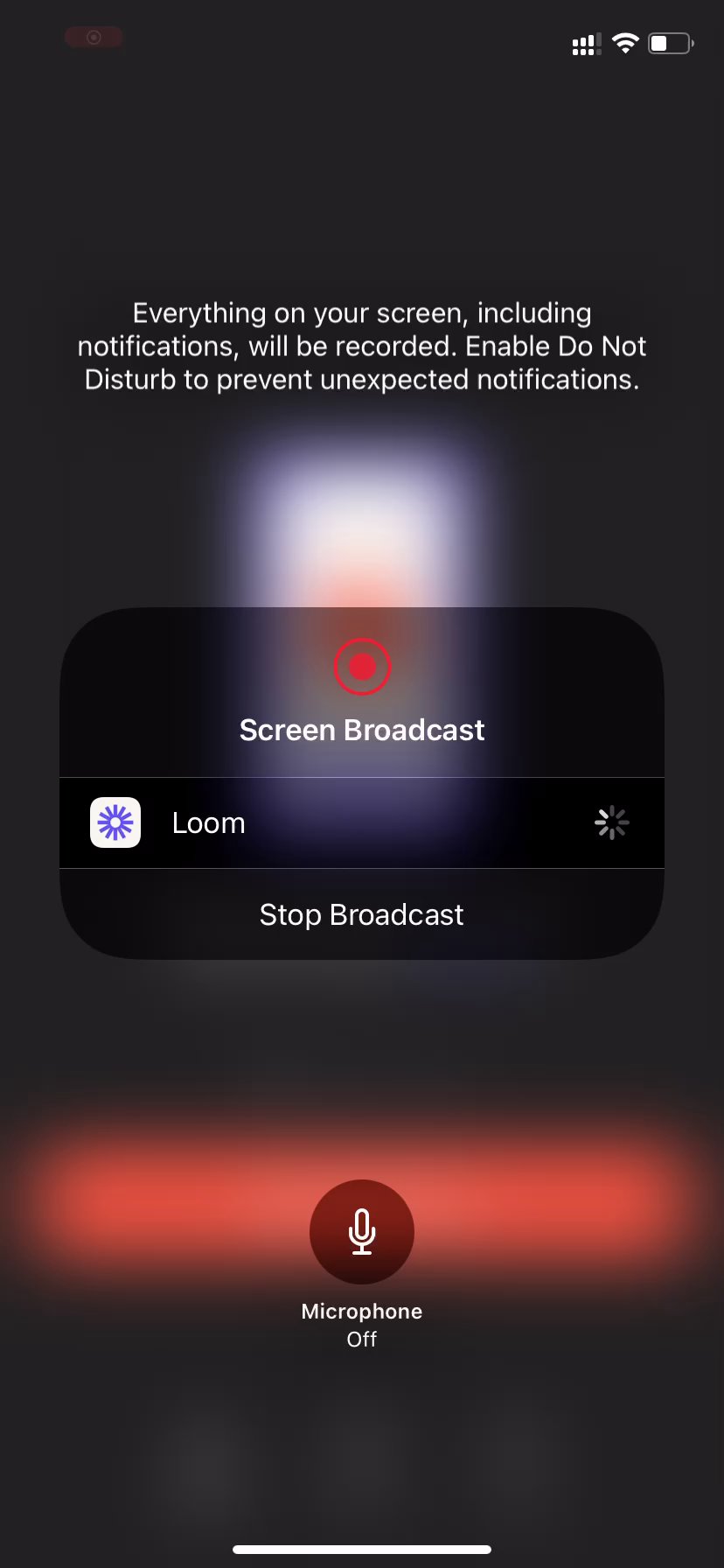Stop the screen broadcast
The image size is (724, 1568).
[x=361, y=914]
